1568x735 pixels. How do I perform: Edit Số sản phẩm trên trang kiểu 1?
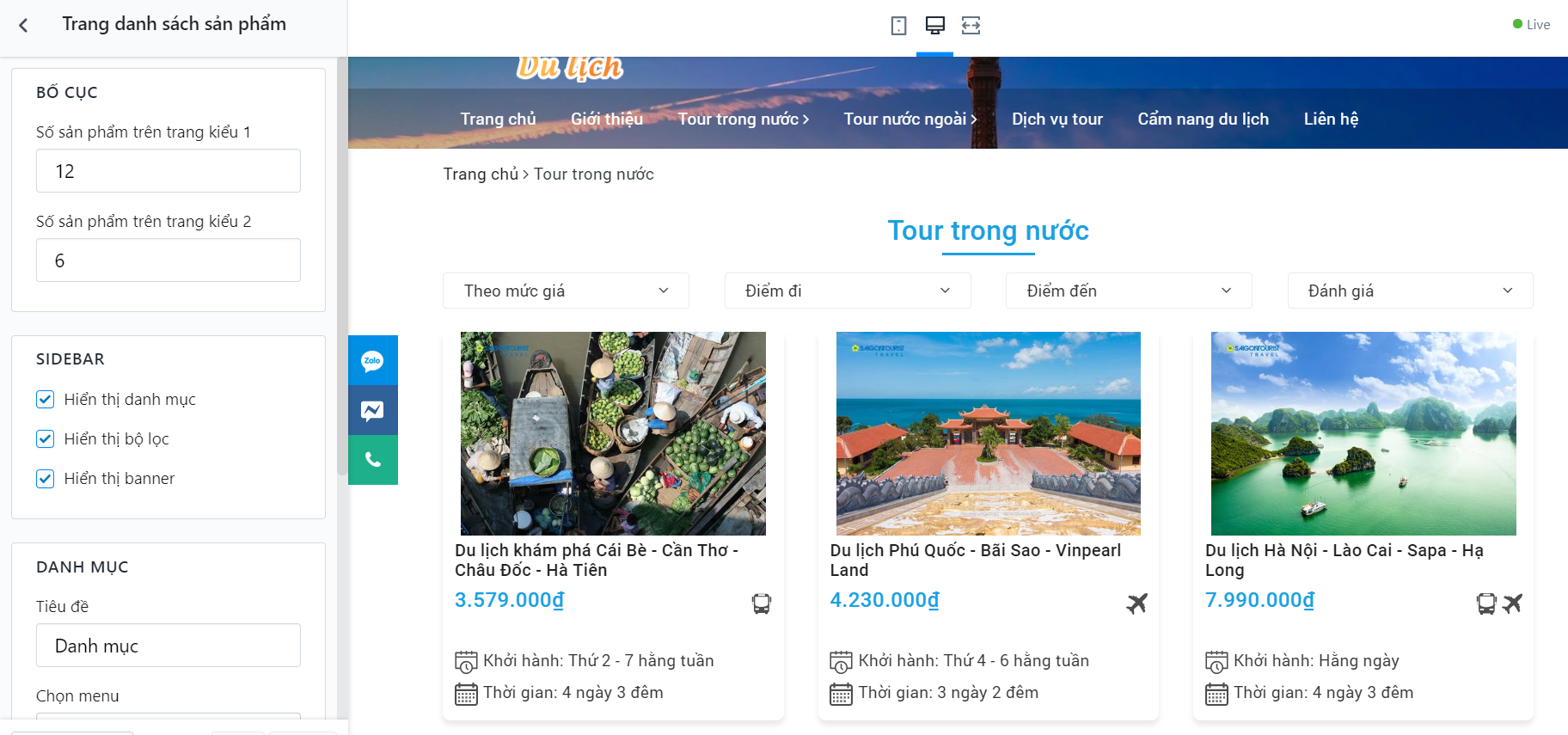tap(168, 171)
